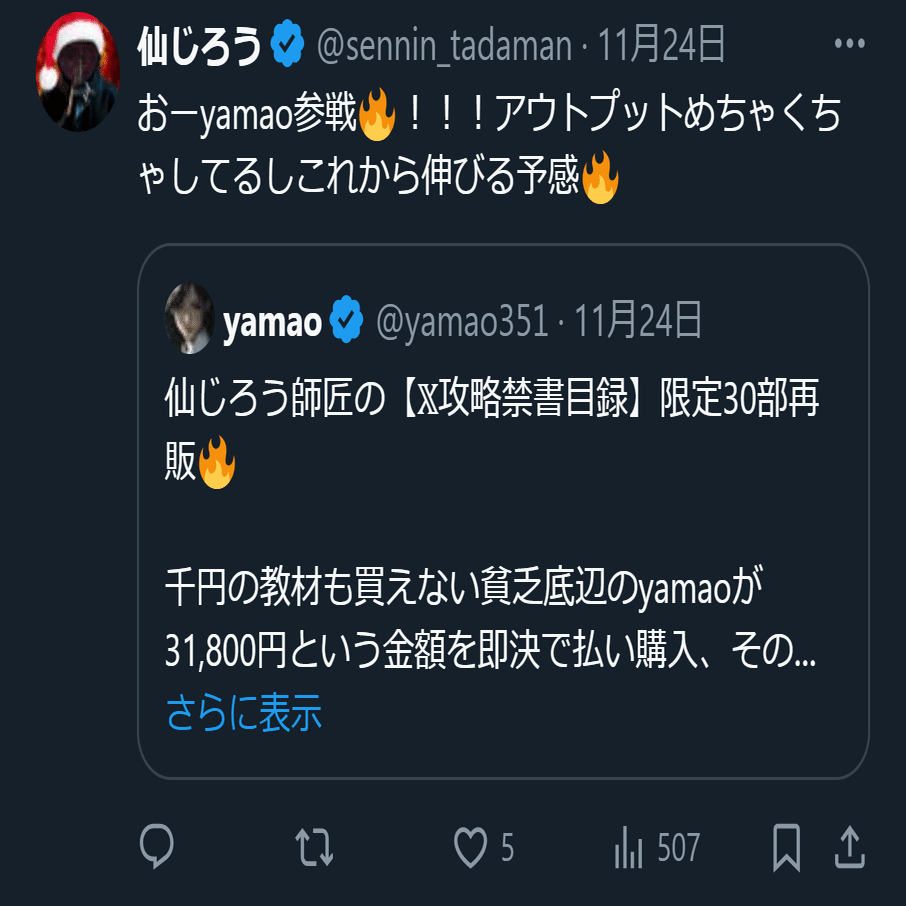Viewport: 906px width, 906px height.
Task: Reply to 仙じろう's tweet
Action: coord(157,848)
